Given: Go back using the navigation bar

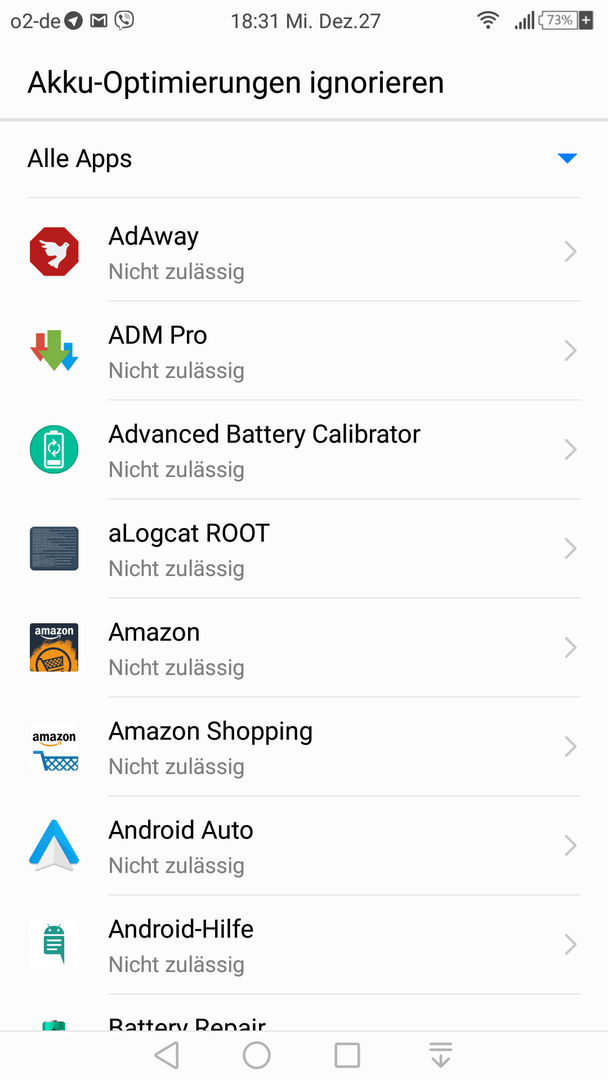Looking at the screenshot, I should click(x=167, y=1055).
